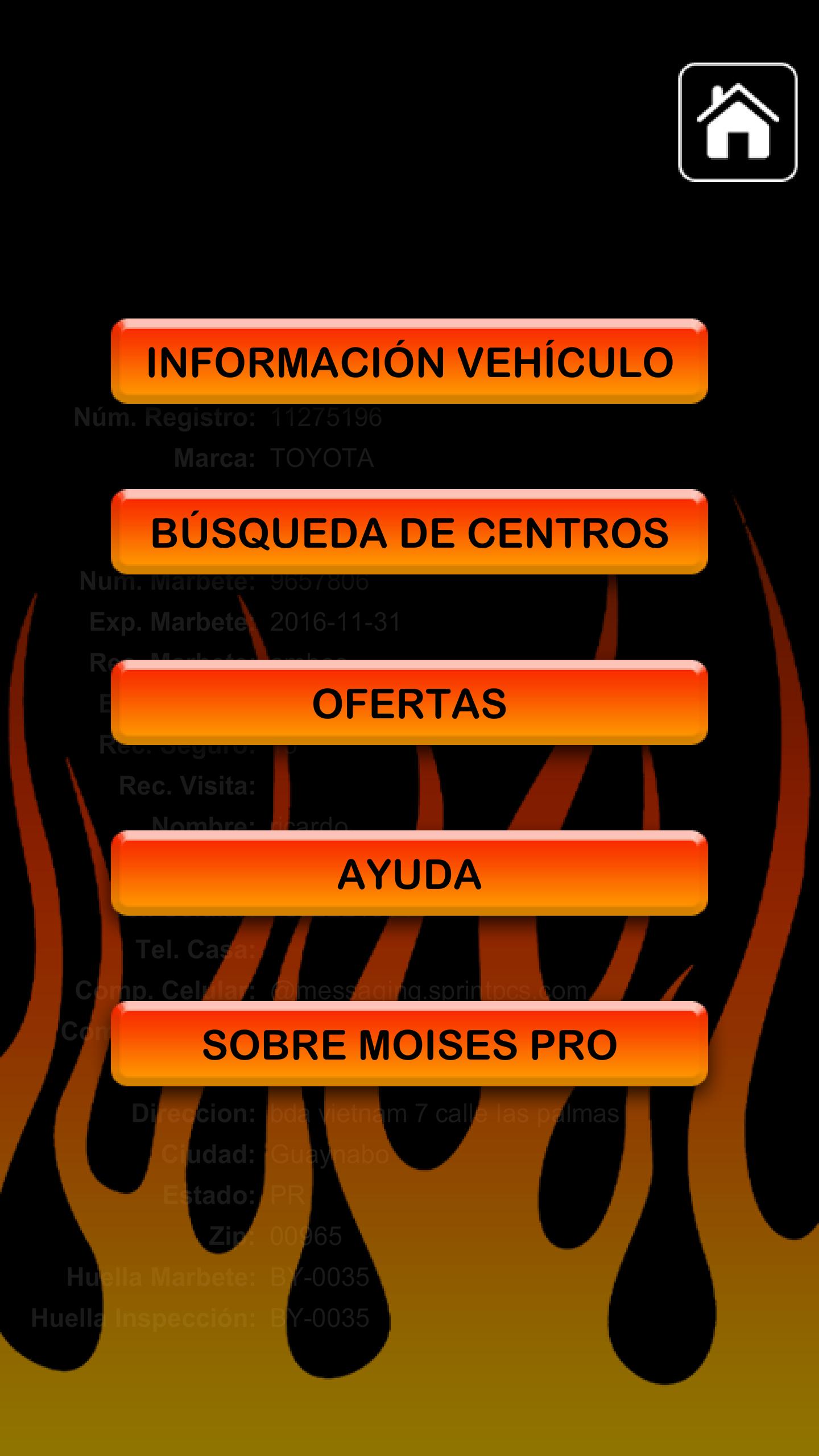Tap SOBRE MOISES PRO

409,1044
